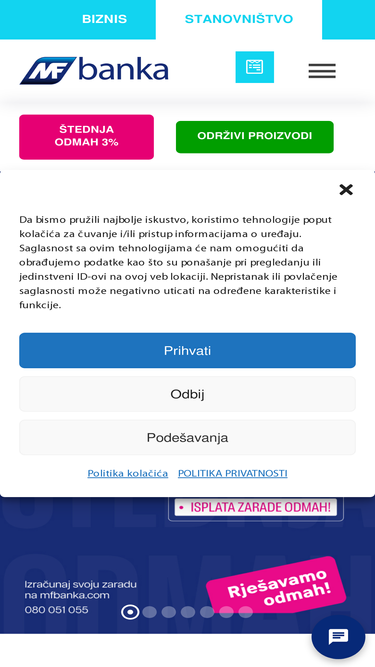Open Politika kolačića link

click(128, 473)
